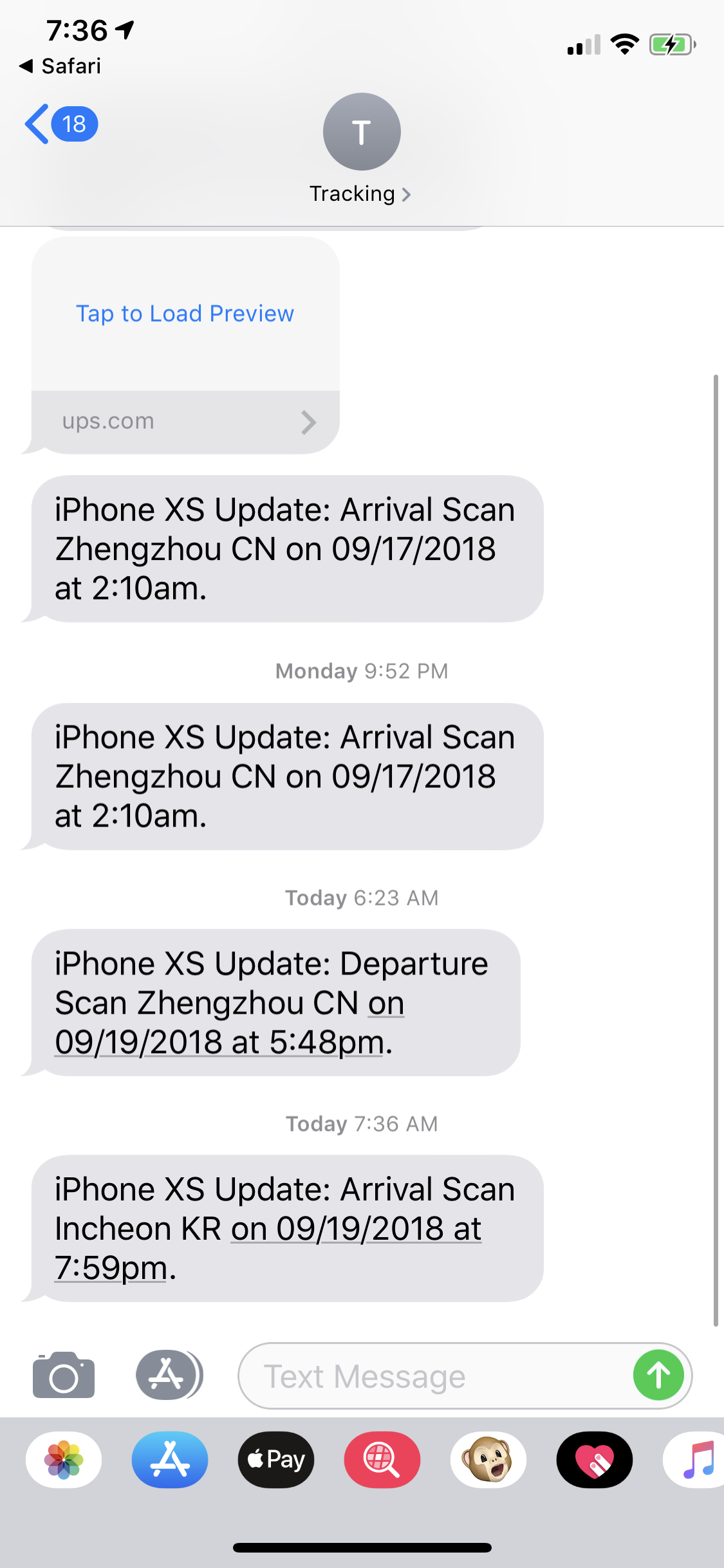Open the camera to attach a photo
The image size is (724, 1568).
[63, 1376]
